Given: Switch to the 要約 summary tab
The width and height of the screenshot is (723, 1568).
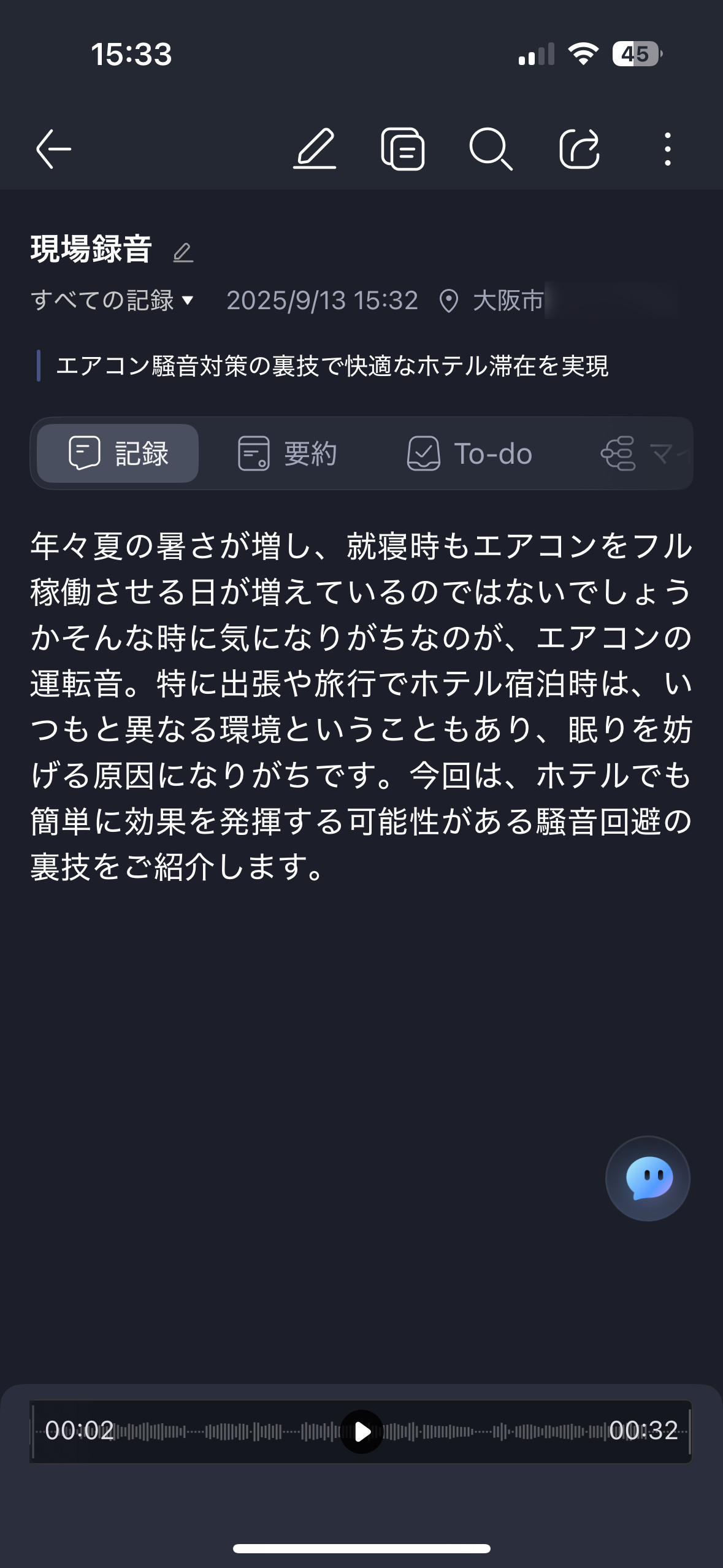Looking at the screenshot, I should coord(287,453).
